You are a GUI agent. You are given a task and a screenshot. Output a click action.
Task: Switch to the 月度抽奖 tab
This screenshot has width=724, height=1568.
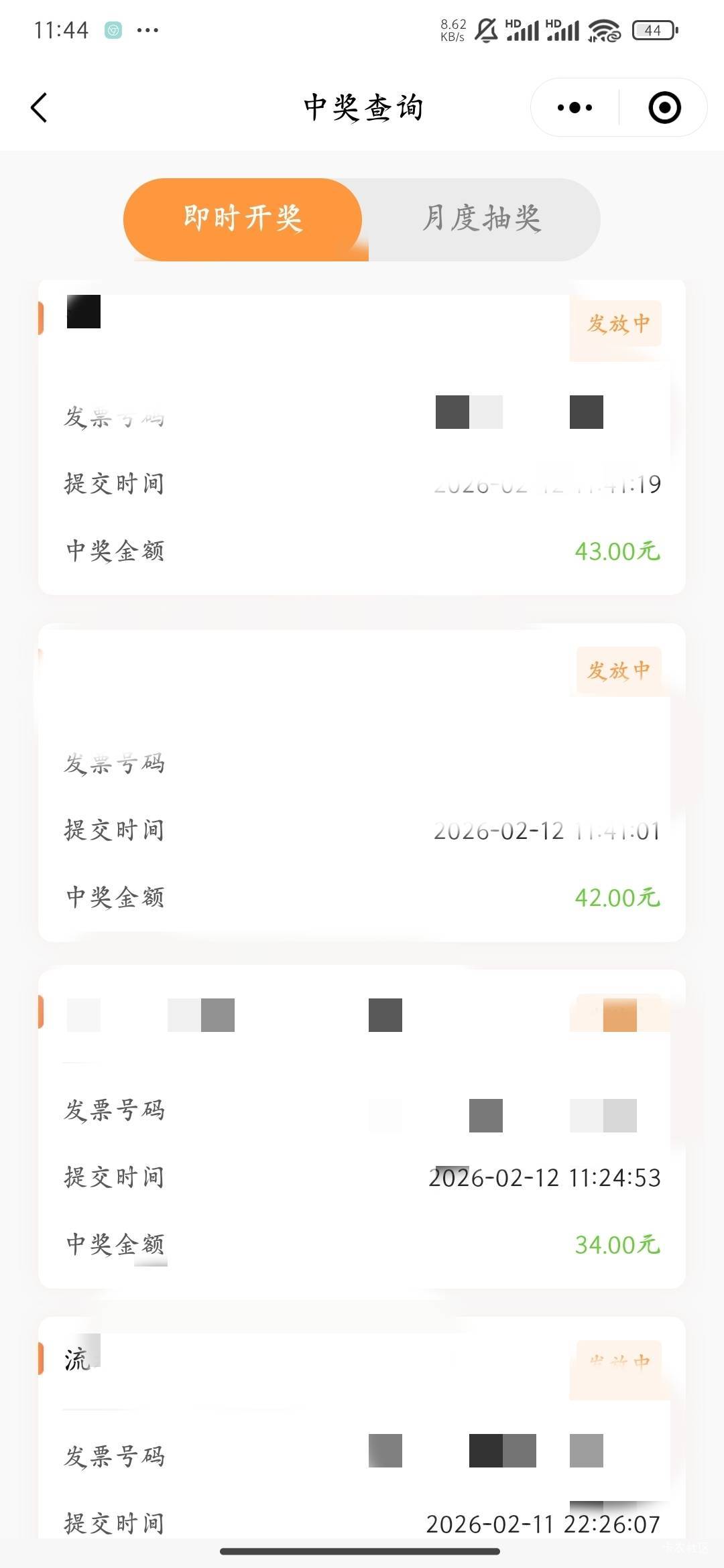coord(482,219)
